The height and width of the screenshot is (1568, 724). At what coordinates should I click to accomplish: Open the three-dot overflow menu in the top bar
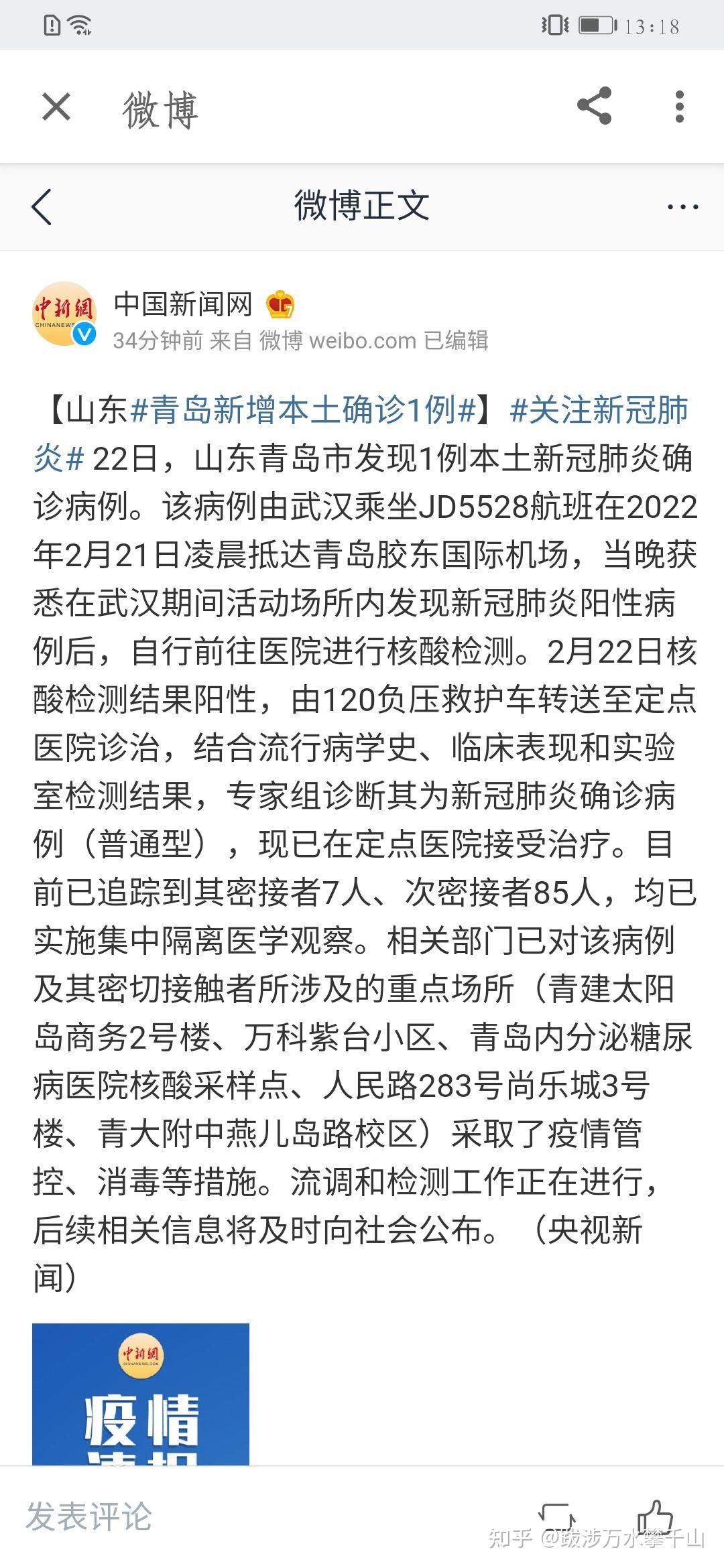tap(680, 107)
